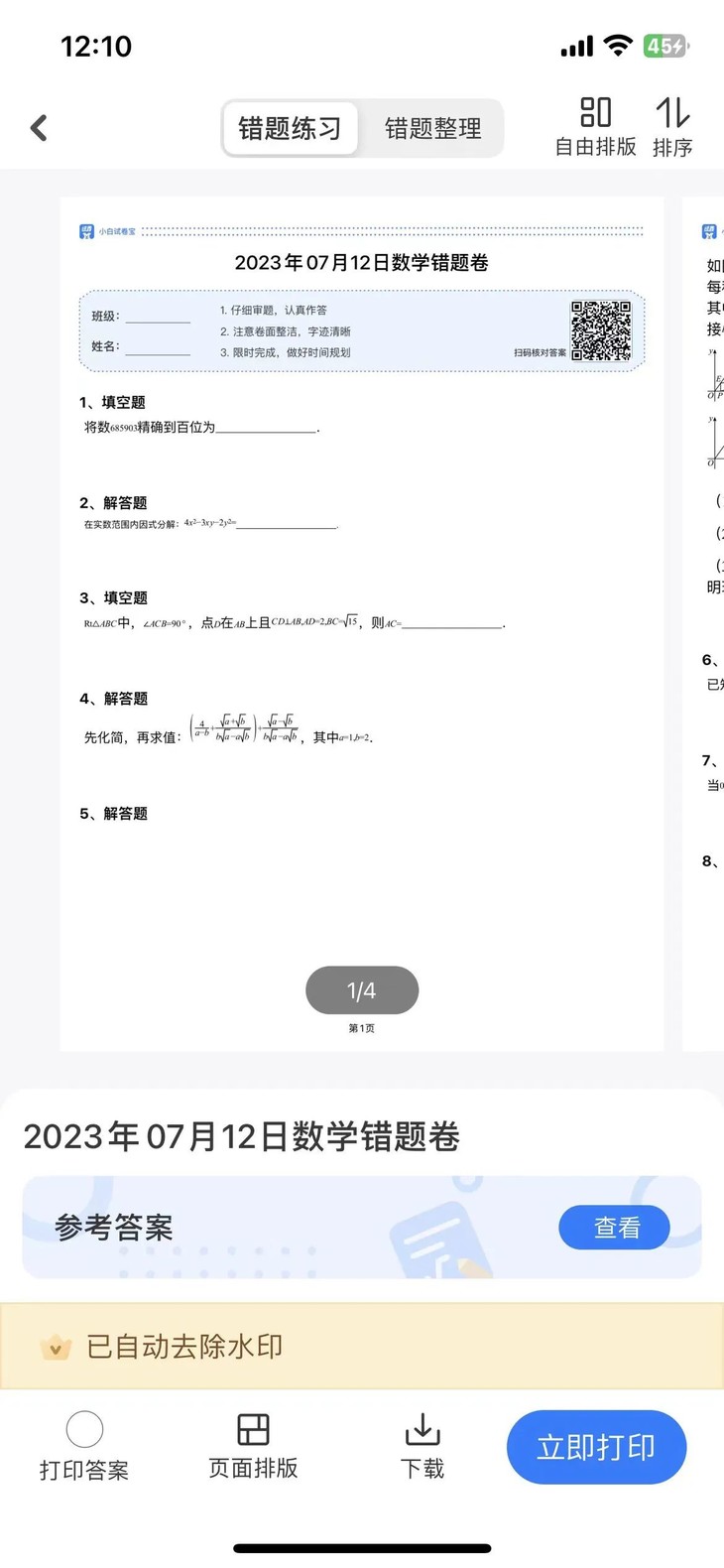Tap the back arrow at top left

(x=39, y=127)
